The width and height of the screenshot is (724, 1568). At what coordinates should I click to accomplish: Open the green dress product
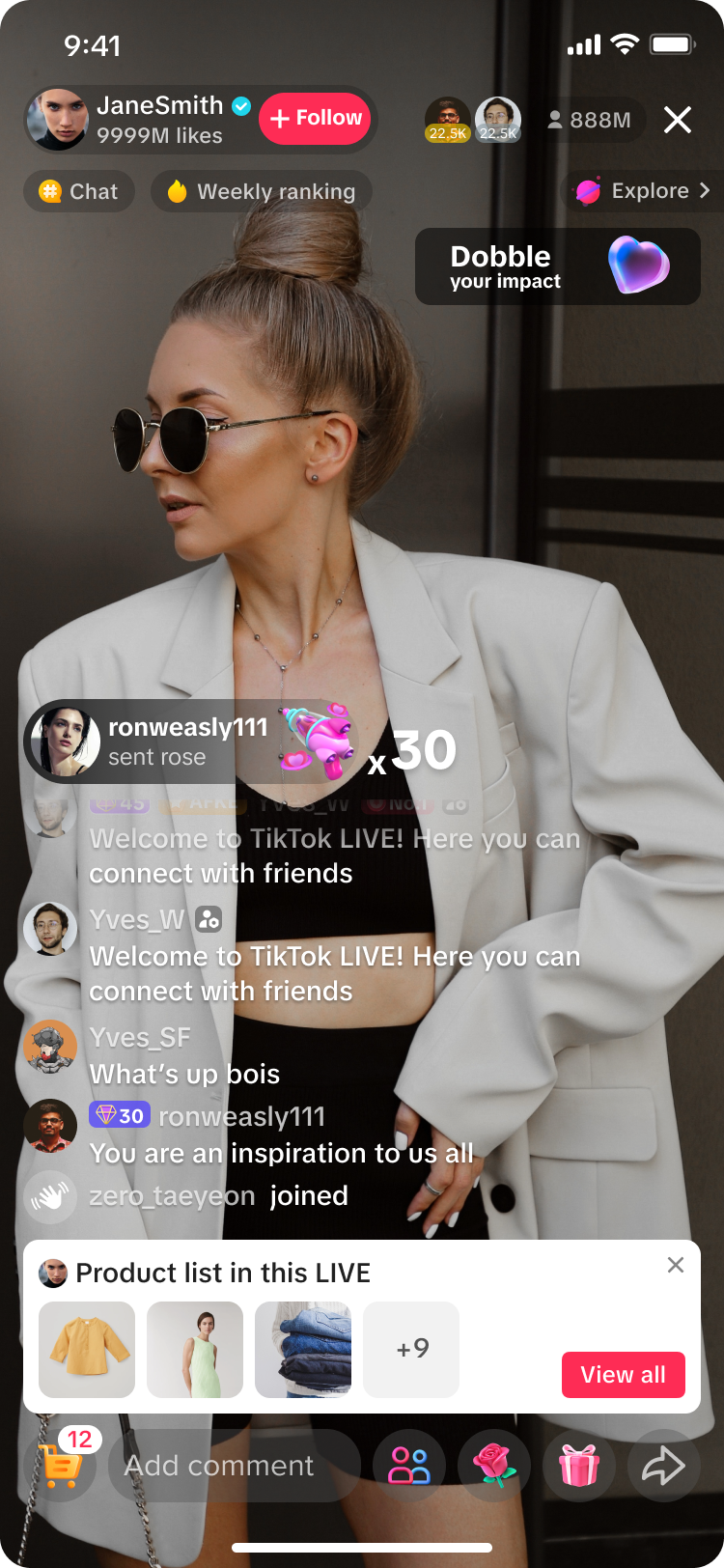(195, 1349)
